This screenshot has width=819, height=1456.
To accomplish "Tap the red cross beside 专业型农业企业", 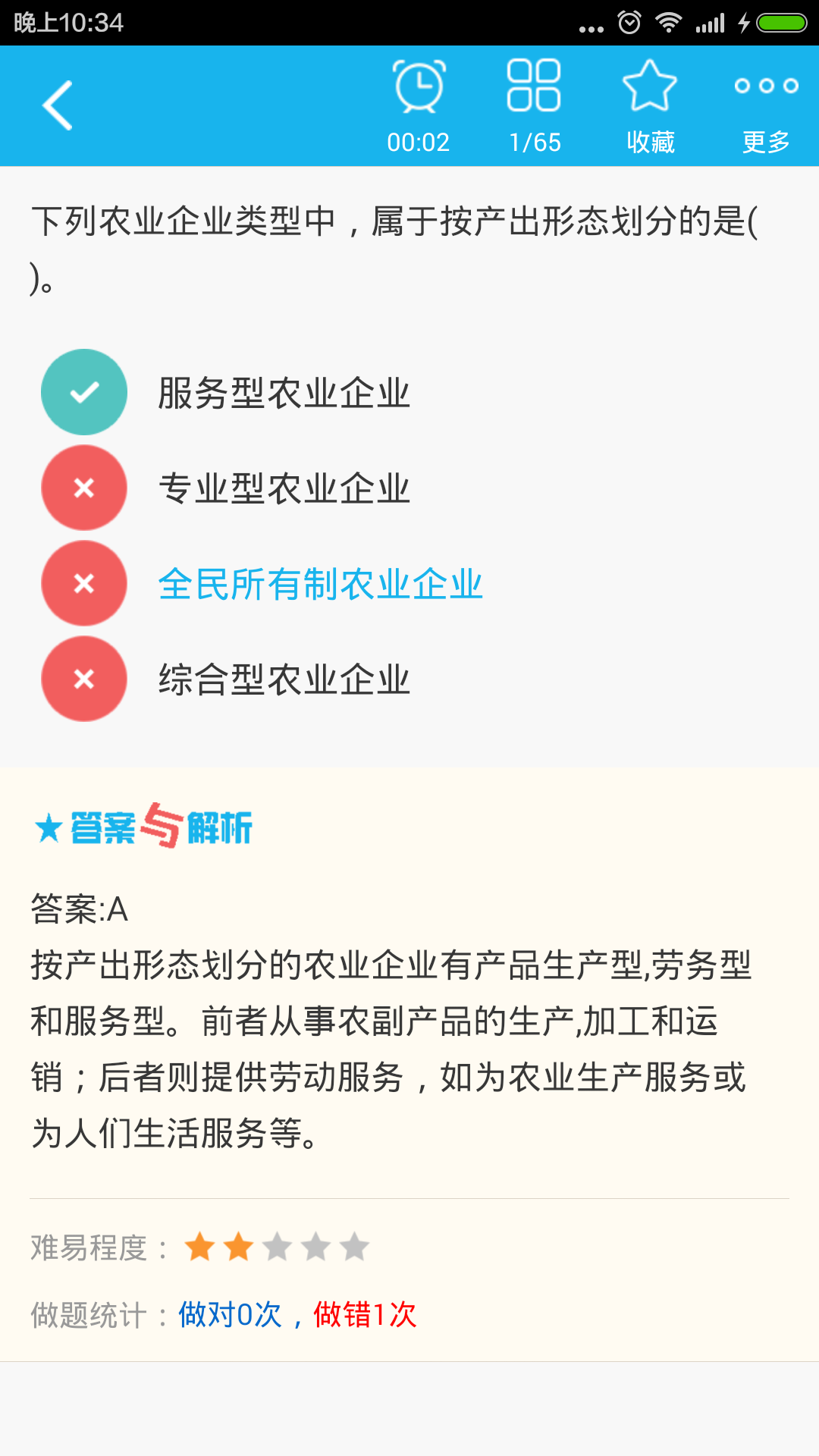I will tap(83, 488).
